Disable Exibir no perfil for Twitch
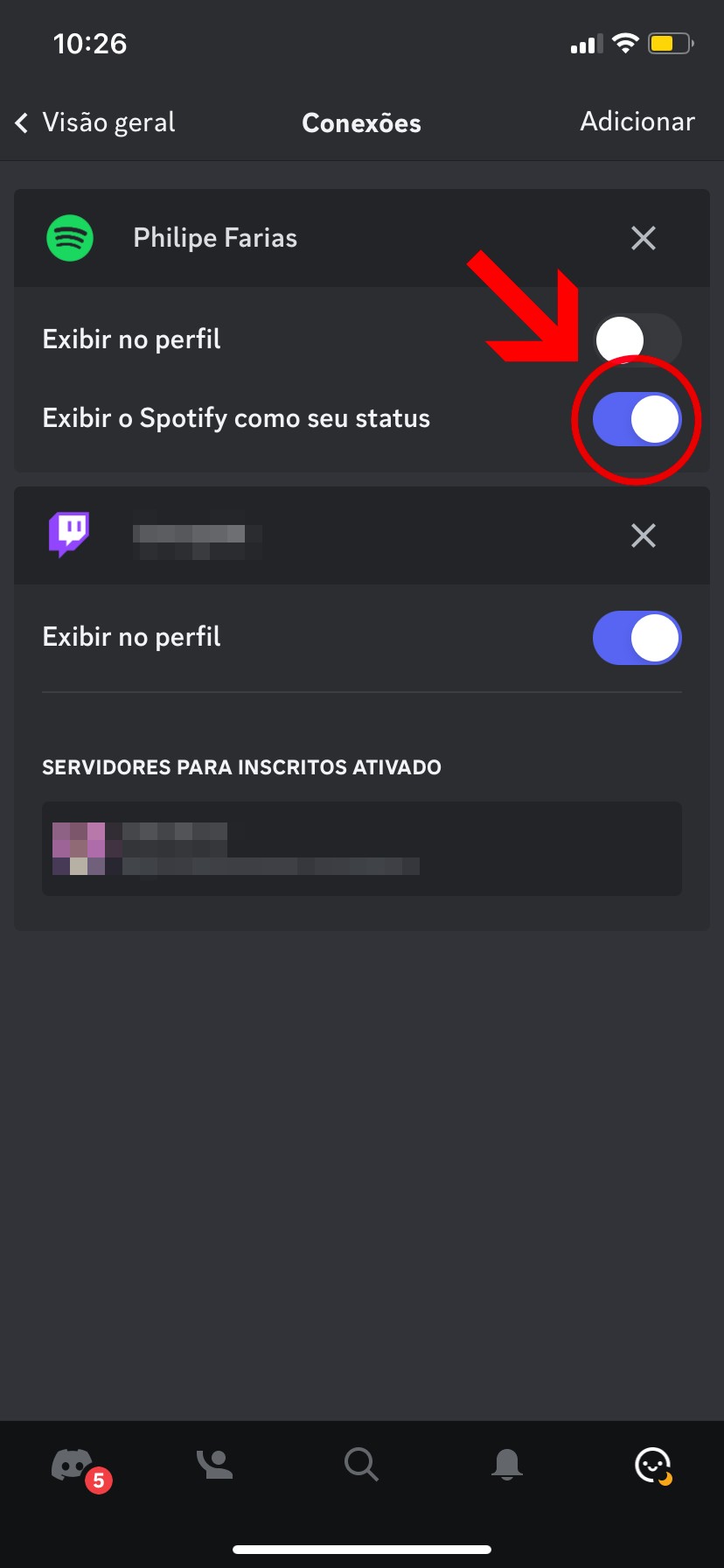 pyautogui.click(x=637, y=638)
